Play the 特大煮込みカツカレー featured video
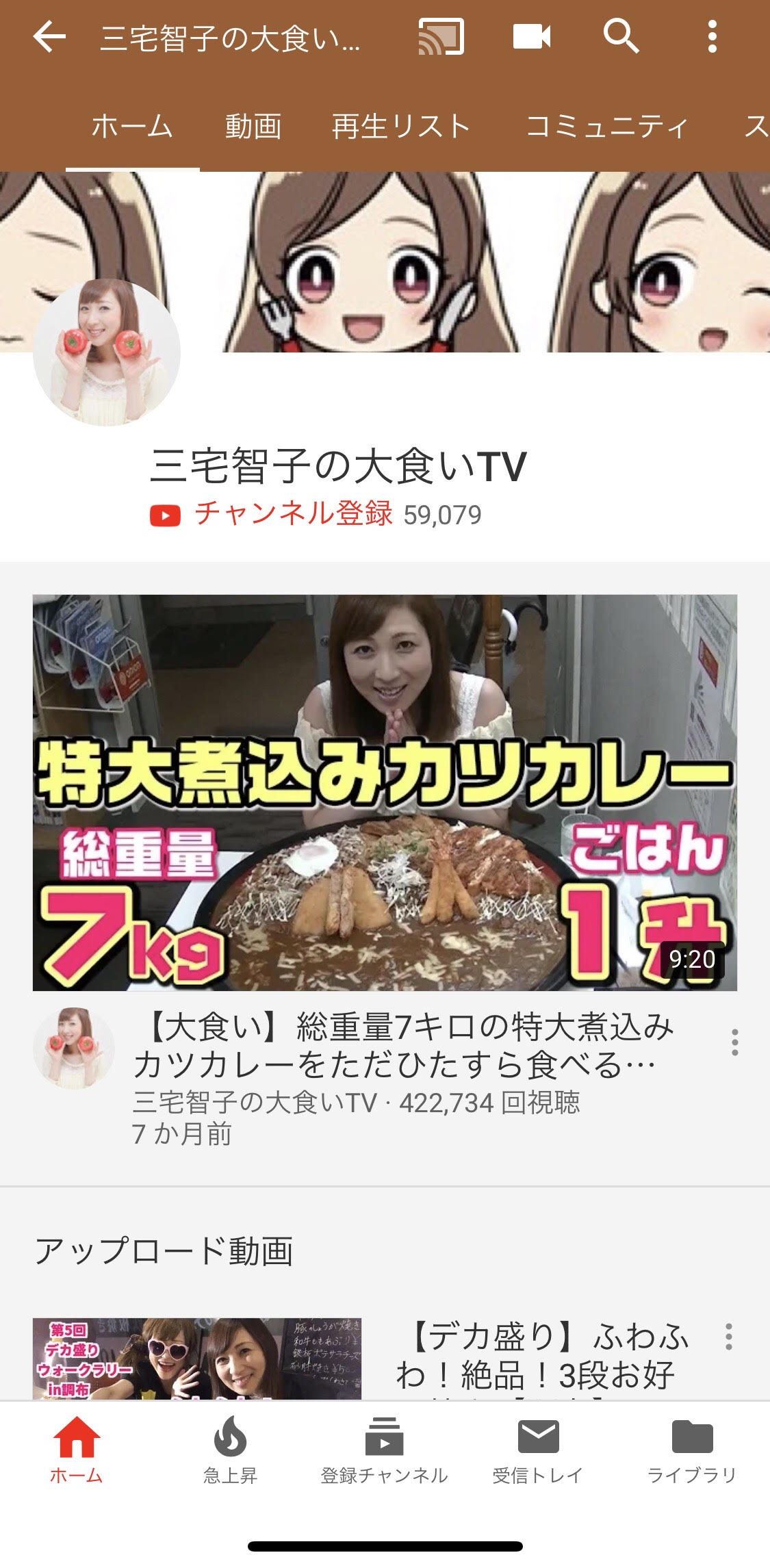Screen dimensions: 770x1568 point(385,793)
